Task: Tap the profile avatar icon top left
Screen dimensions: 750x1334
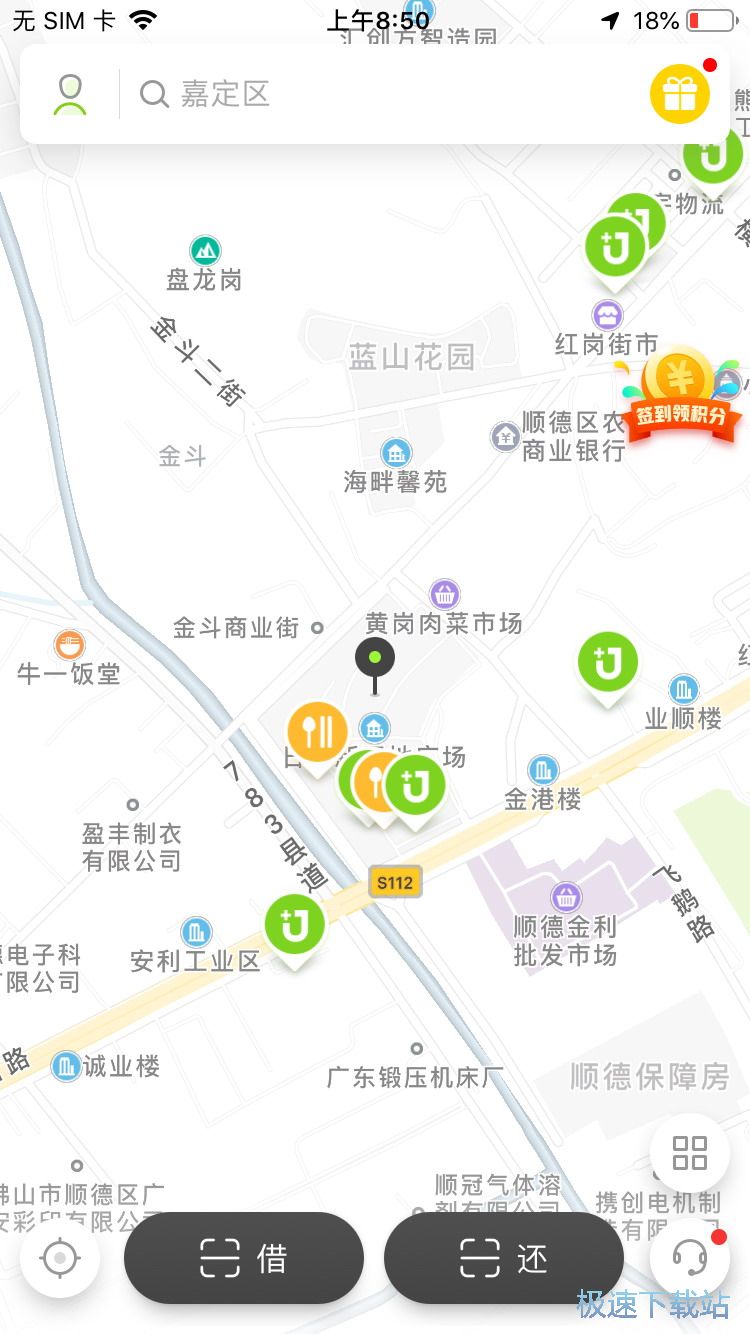Action: coord(69,94)
